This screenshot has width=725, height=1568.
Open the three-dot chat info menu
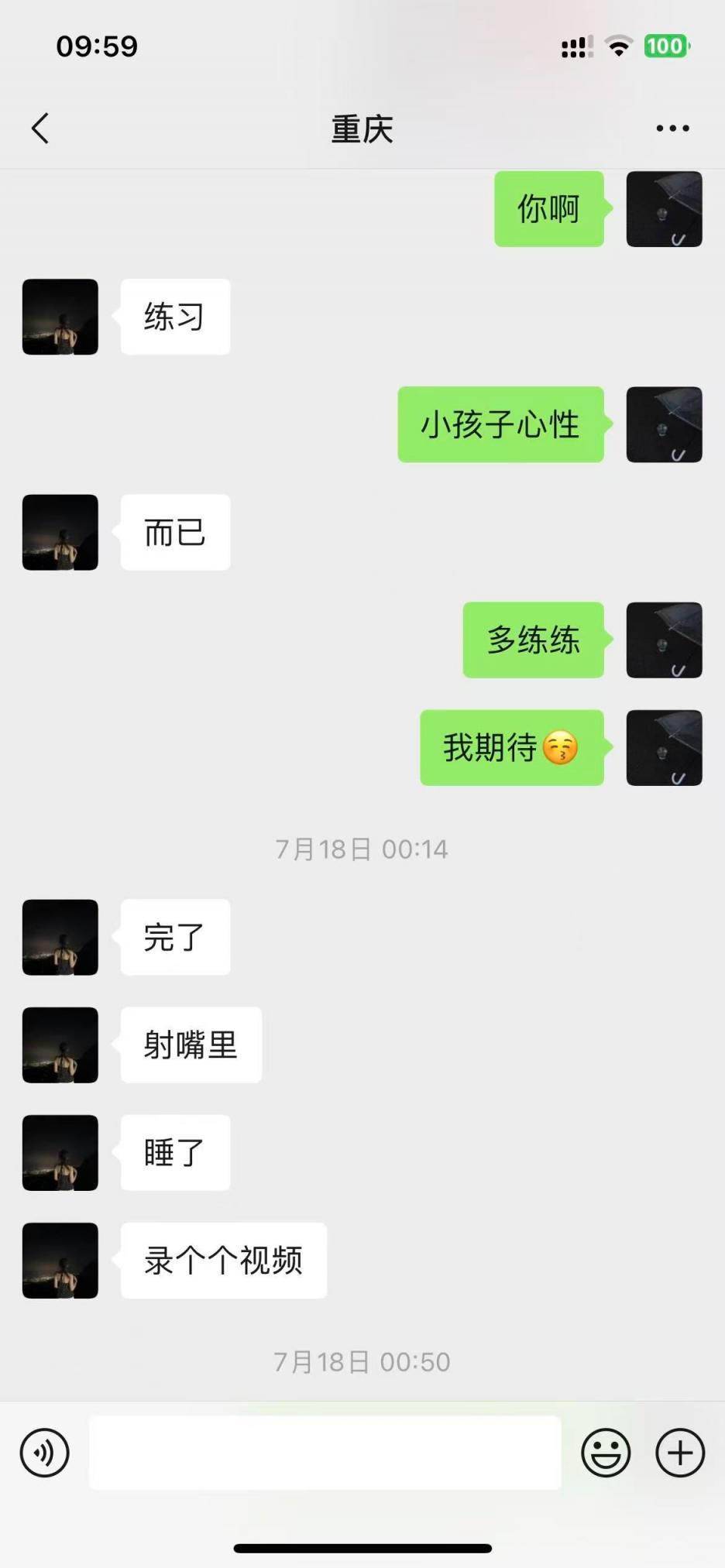pos(672,129)
